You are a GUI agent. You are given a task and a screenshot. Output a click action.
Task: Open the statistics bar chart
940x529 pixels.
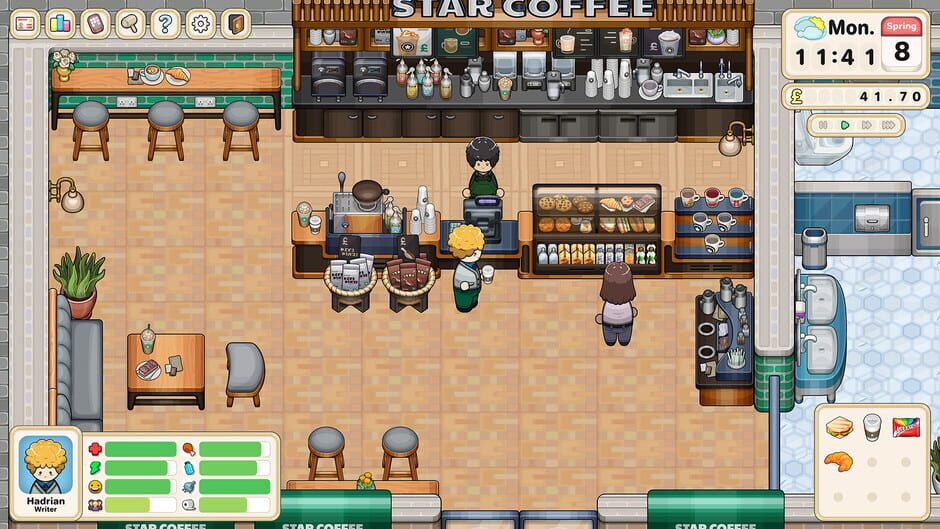coord(60,23)
